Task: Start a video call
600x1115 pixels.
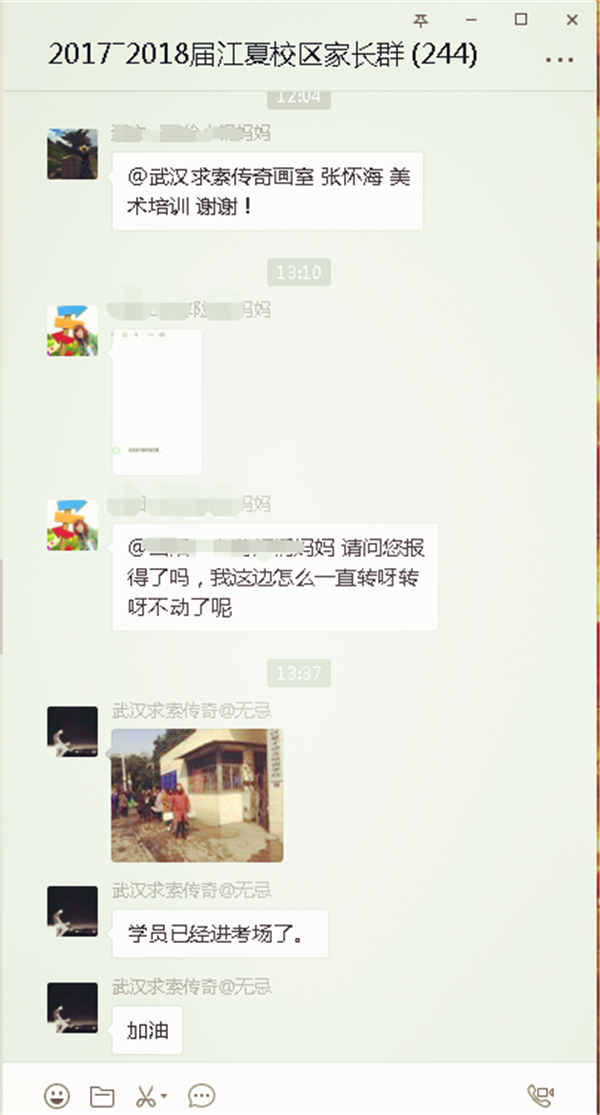Action: point(540,1095)
